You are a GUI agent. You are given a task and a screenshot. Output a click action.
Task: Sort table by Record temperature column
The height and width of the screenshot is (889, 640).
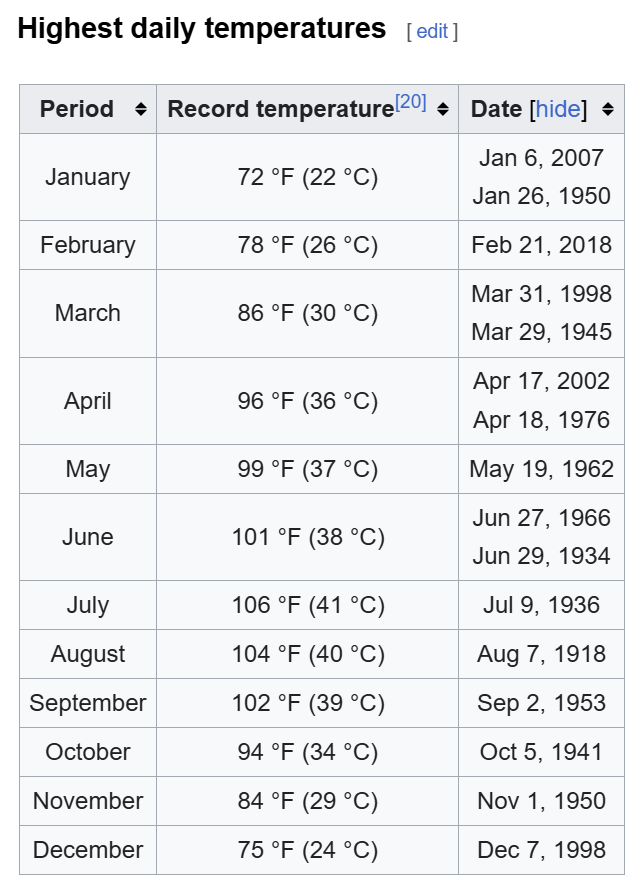click(x=442, y=109)
